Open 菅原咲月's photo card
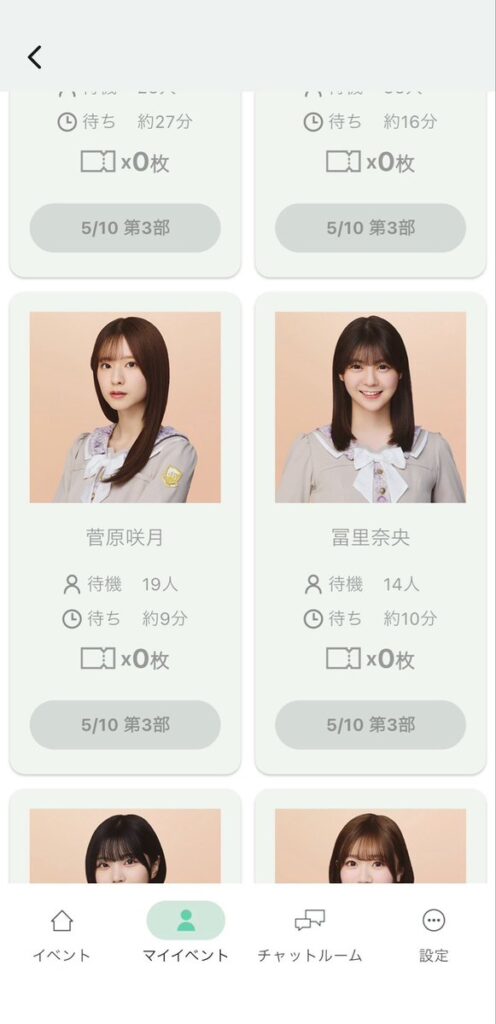The image size is (496, 1024). [125, 407]
